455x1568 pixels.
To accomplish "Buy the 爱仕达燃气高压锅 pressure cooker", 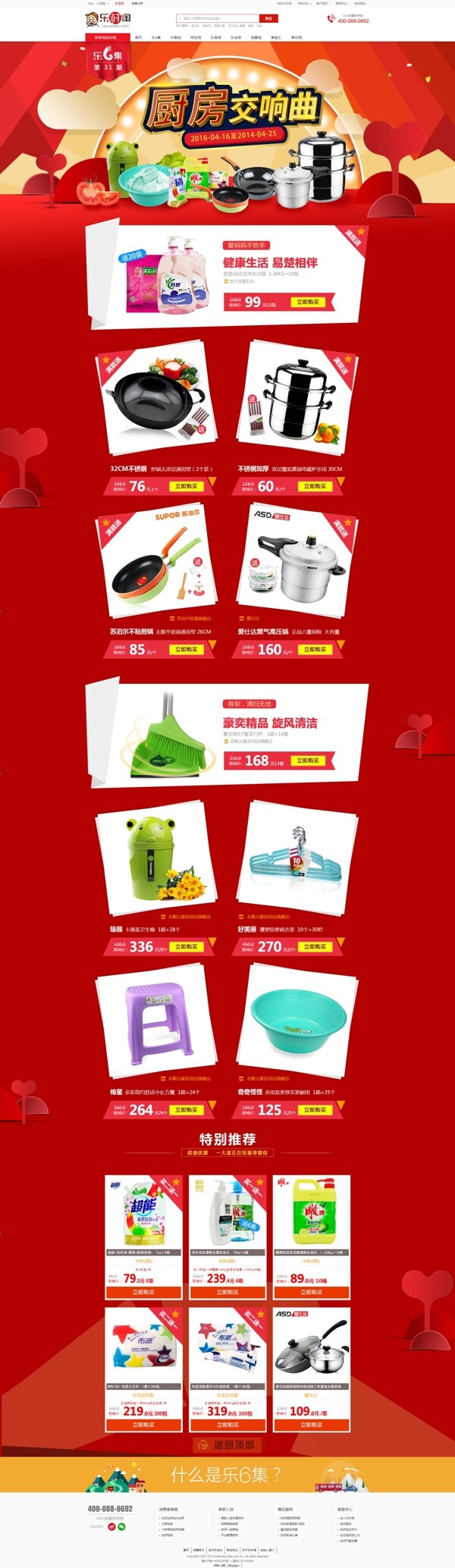I will [x=315, y=649].
